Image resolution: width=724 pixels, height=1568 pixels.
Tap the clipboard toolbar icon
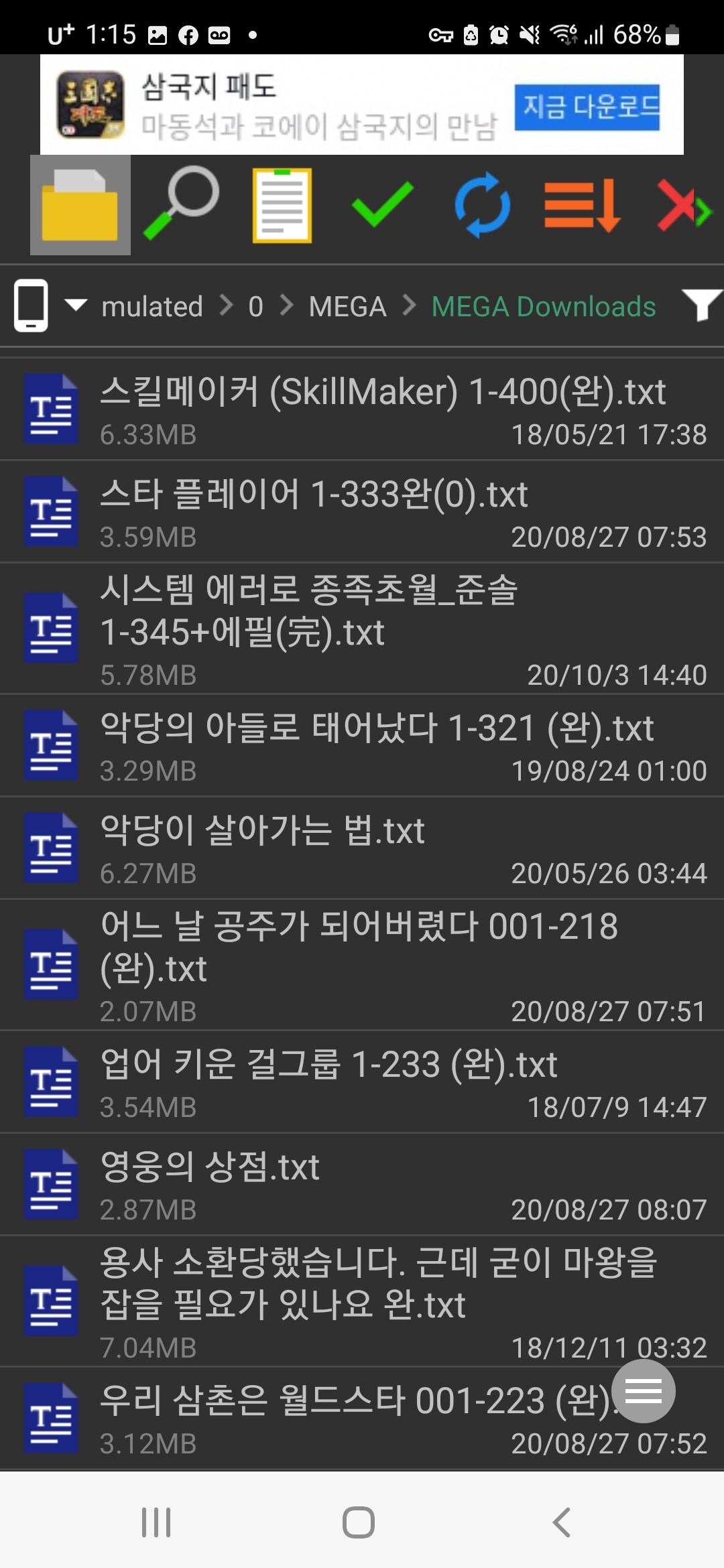(282, 205)
